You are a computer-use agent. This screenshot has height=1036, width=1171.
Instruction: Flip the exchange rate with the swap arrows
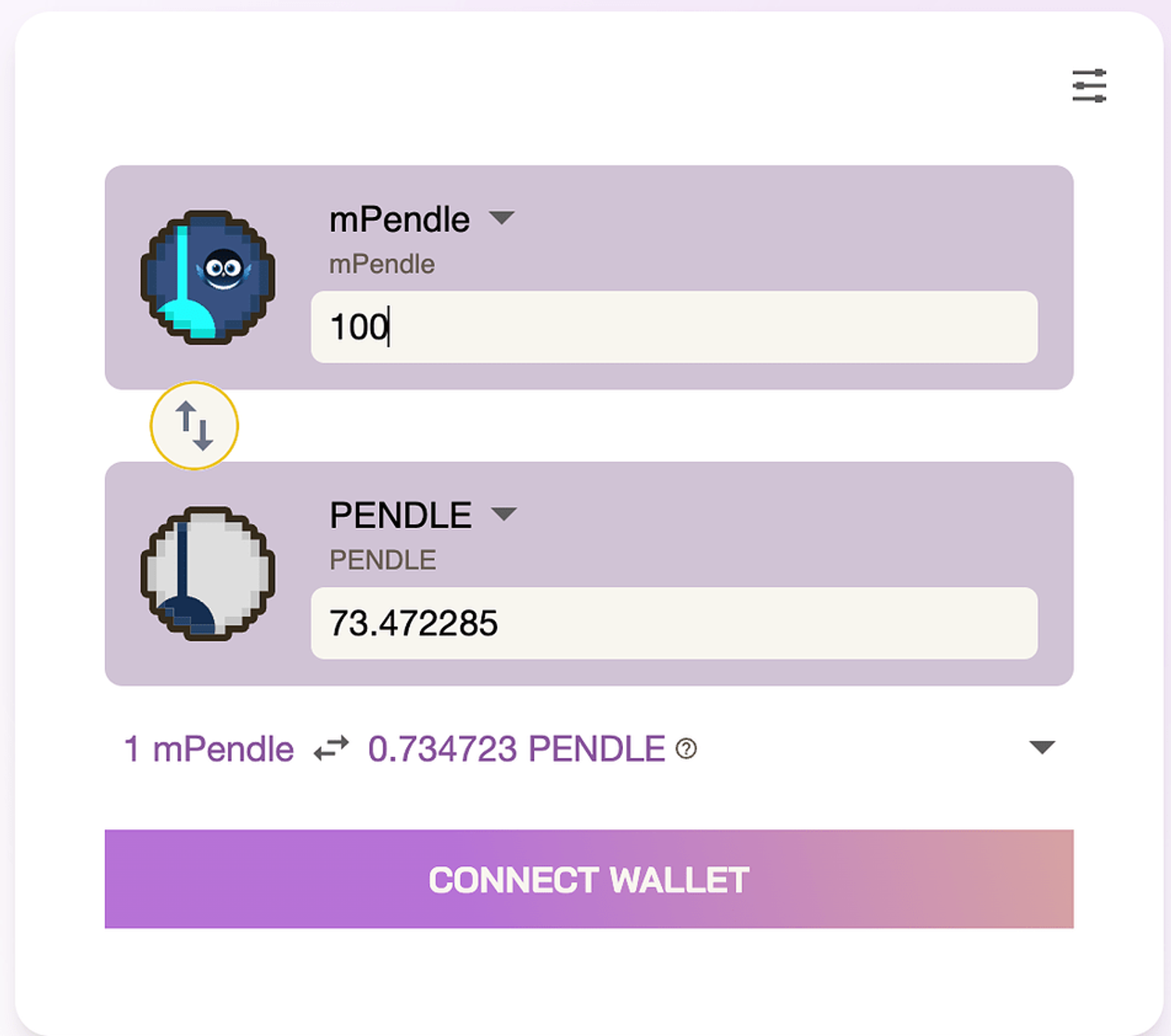point(331,749)
